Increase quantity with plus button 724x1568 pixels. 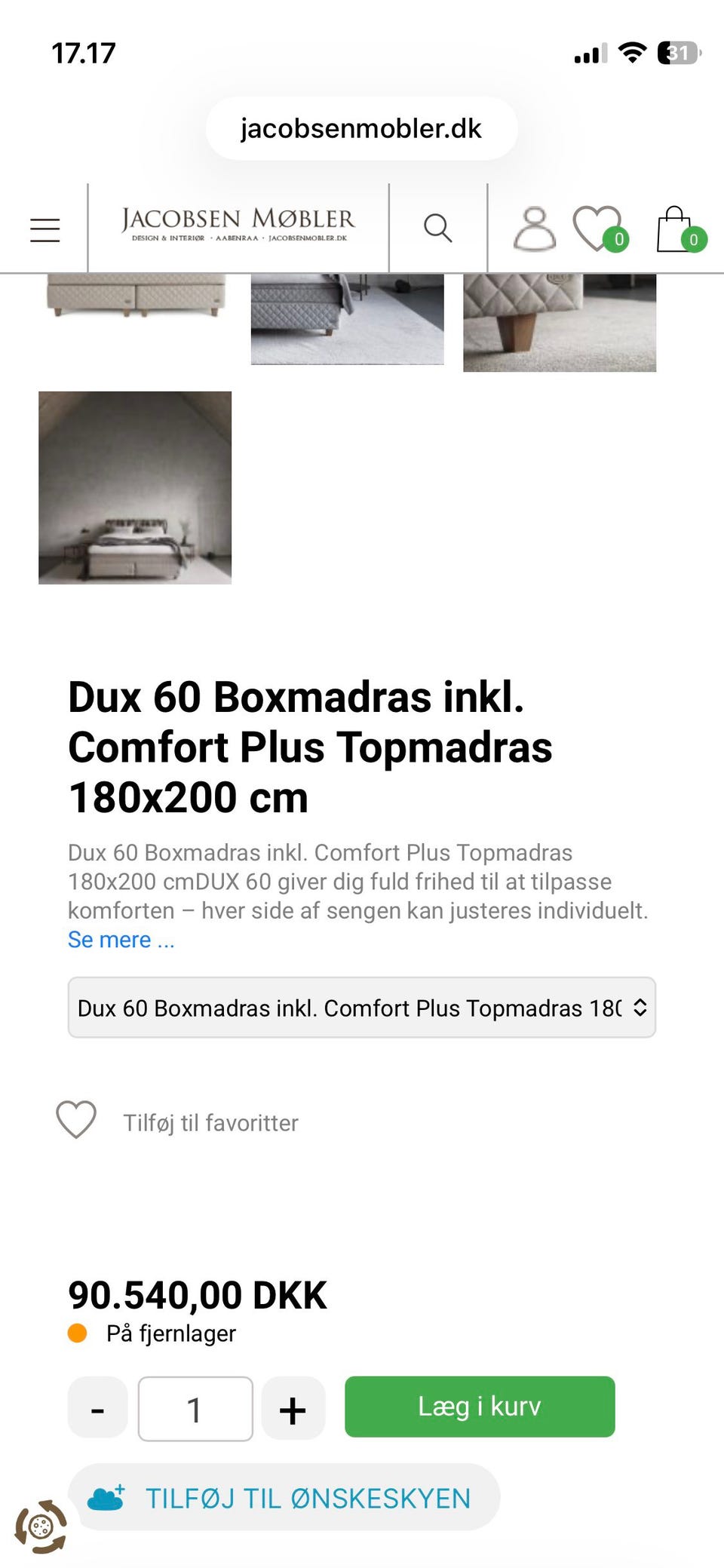click(x=293, y=1408)
